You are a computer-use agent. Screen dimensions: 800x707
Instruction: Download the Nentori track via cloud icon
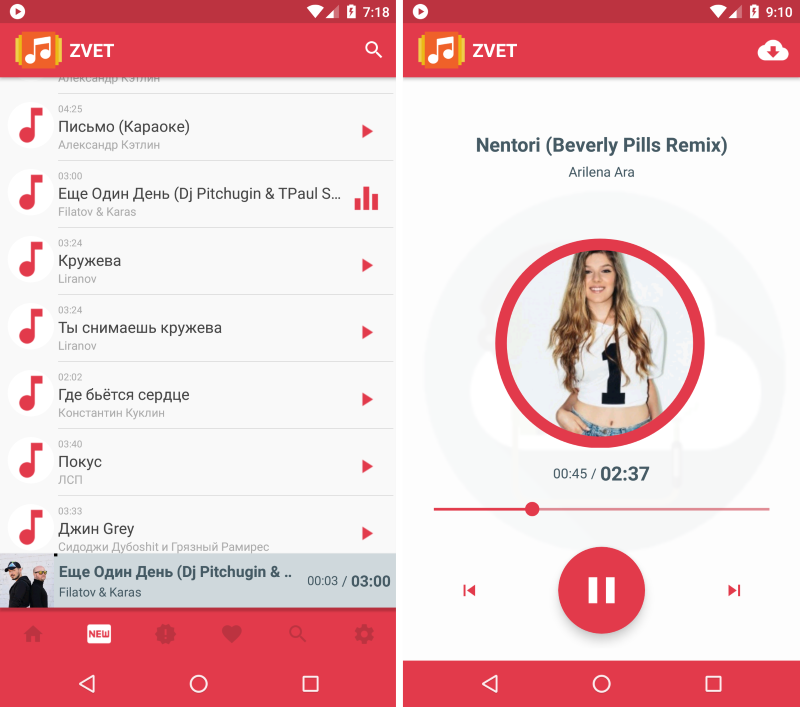tap(773, 50)
